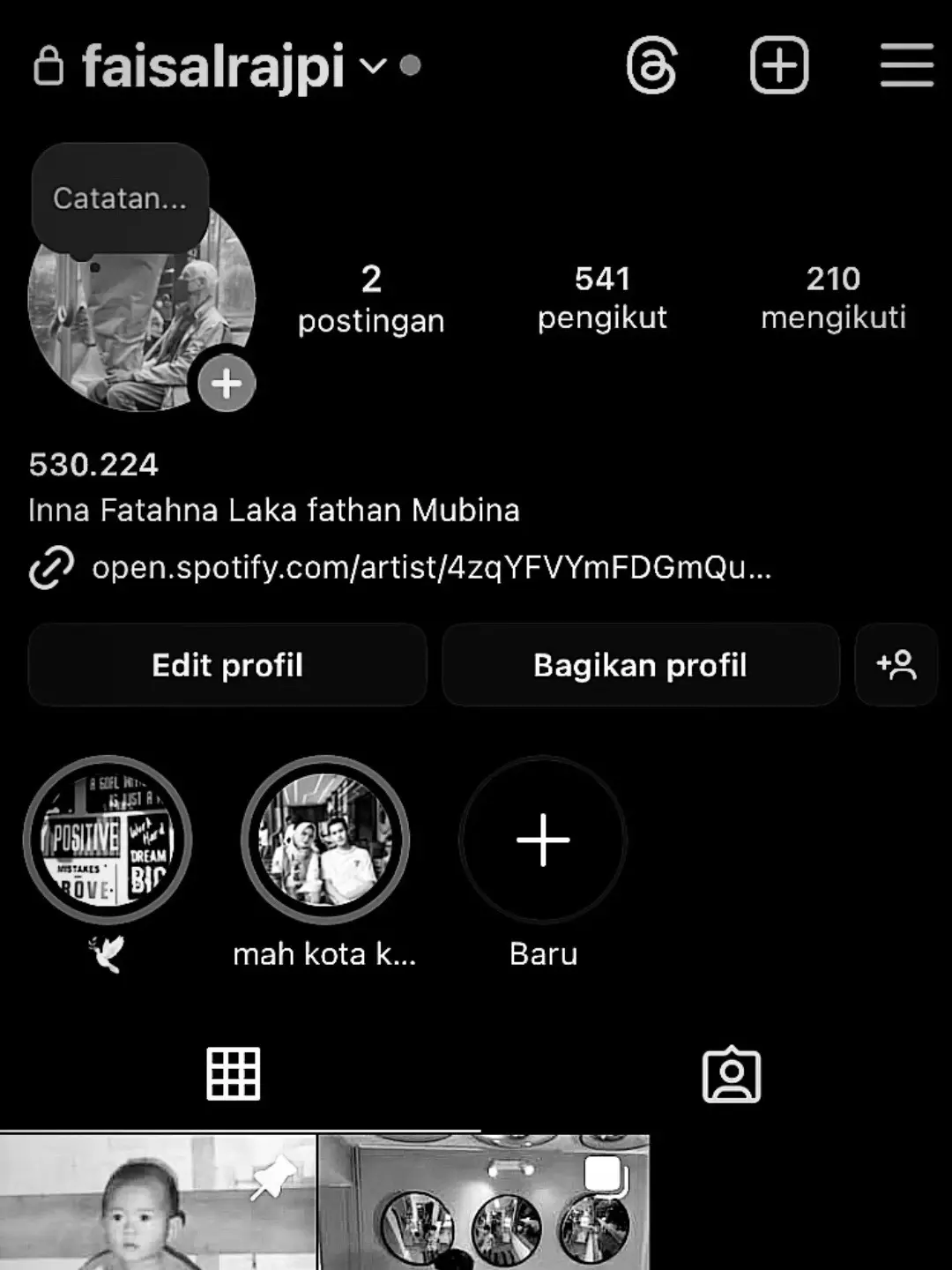Open discover people icon button
This screenshot has height=1270, width=952.
pos(896,665)
